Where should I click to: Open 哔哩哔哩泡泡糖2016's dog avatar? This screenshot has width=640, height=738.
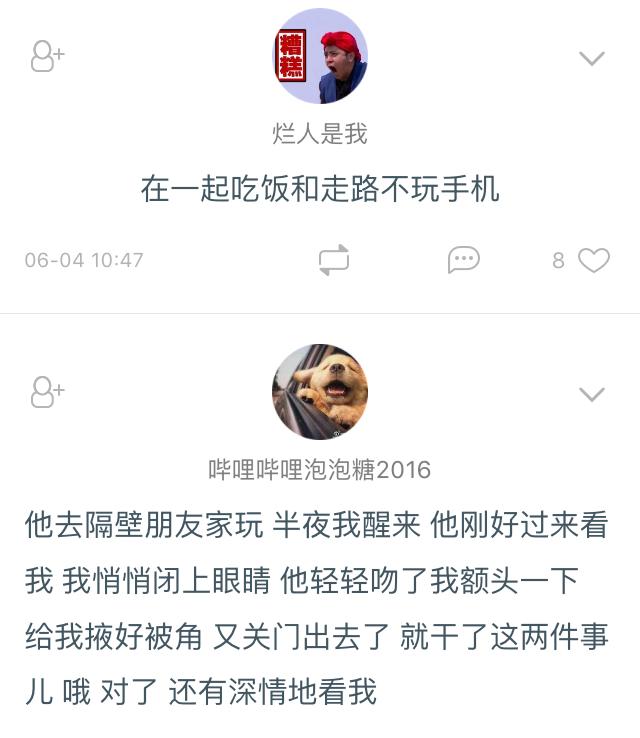(320, 392)
